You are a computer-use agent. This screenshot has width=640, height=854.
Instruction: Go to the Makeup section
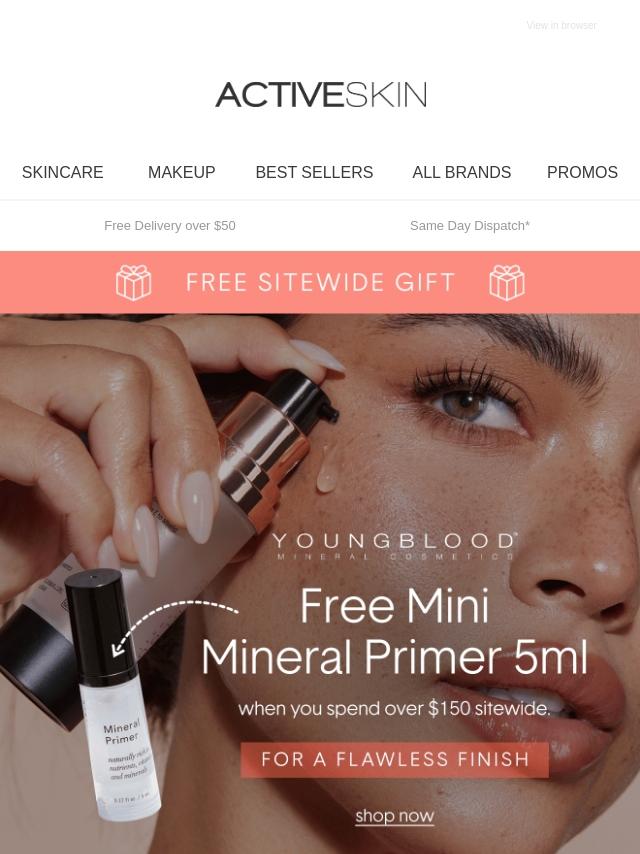(x=181, y=173)
